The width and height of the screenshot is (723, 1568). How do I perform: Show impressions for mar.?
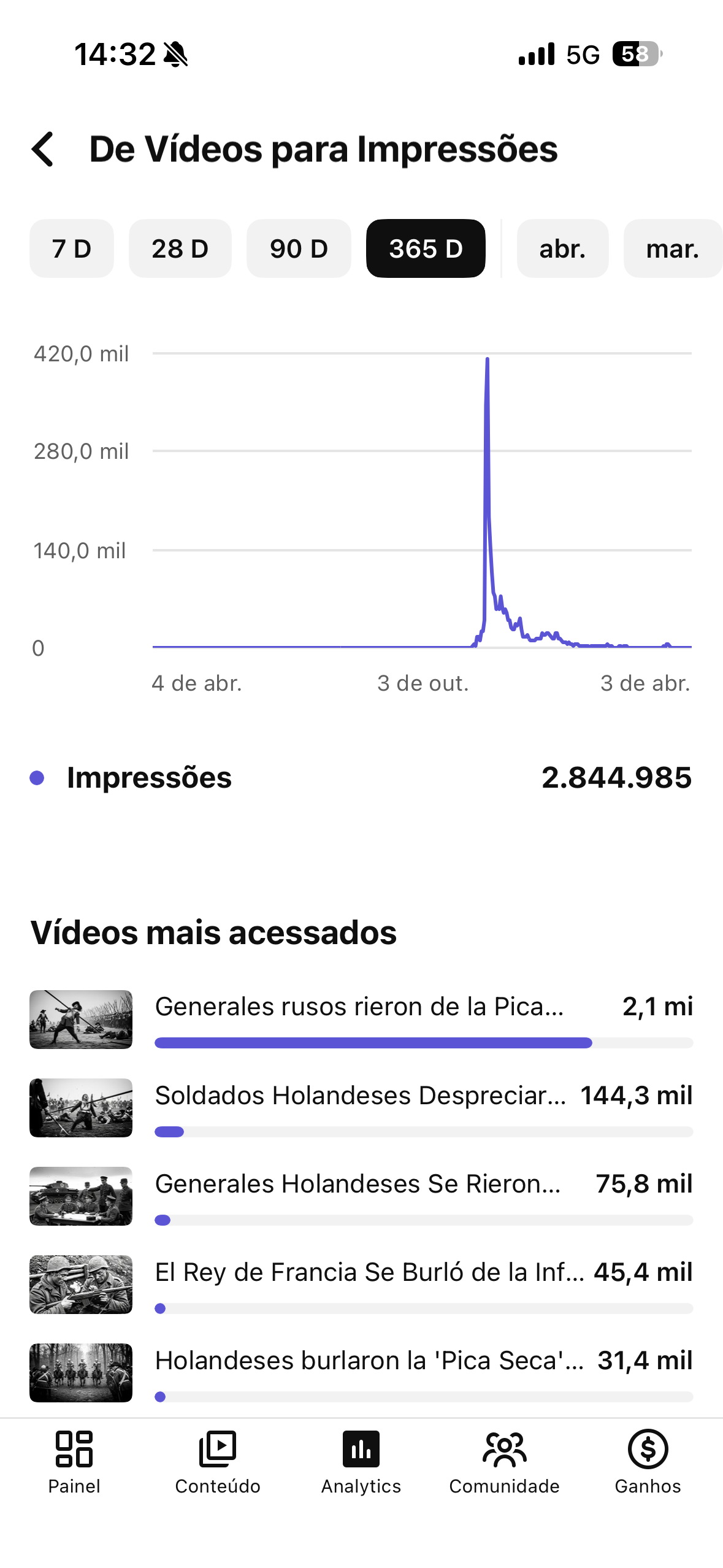[672, 248]
